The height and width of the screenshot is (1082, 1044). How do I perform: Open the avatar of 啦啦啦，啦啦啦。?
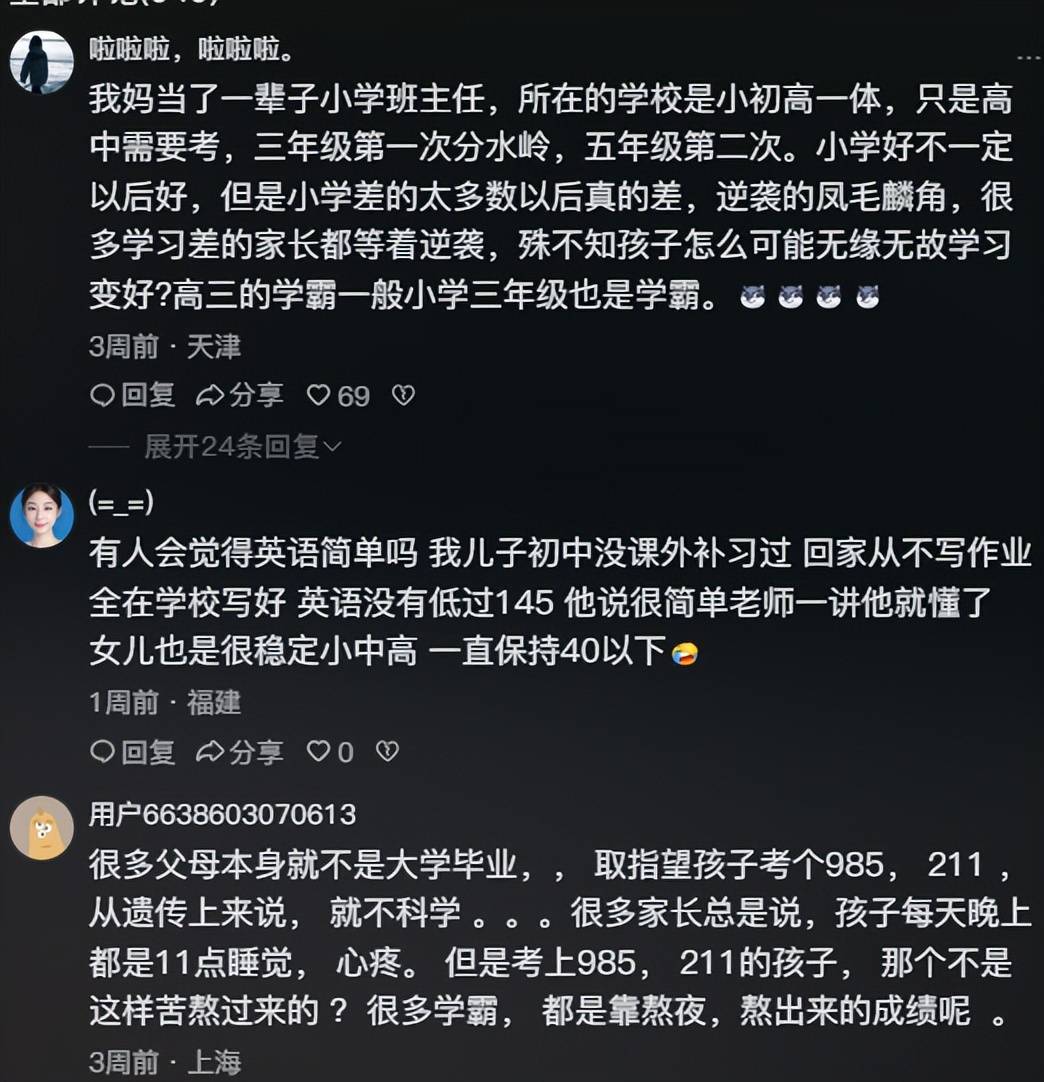[x=41, y=62]
